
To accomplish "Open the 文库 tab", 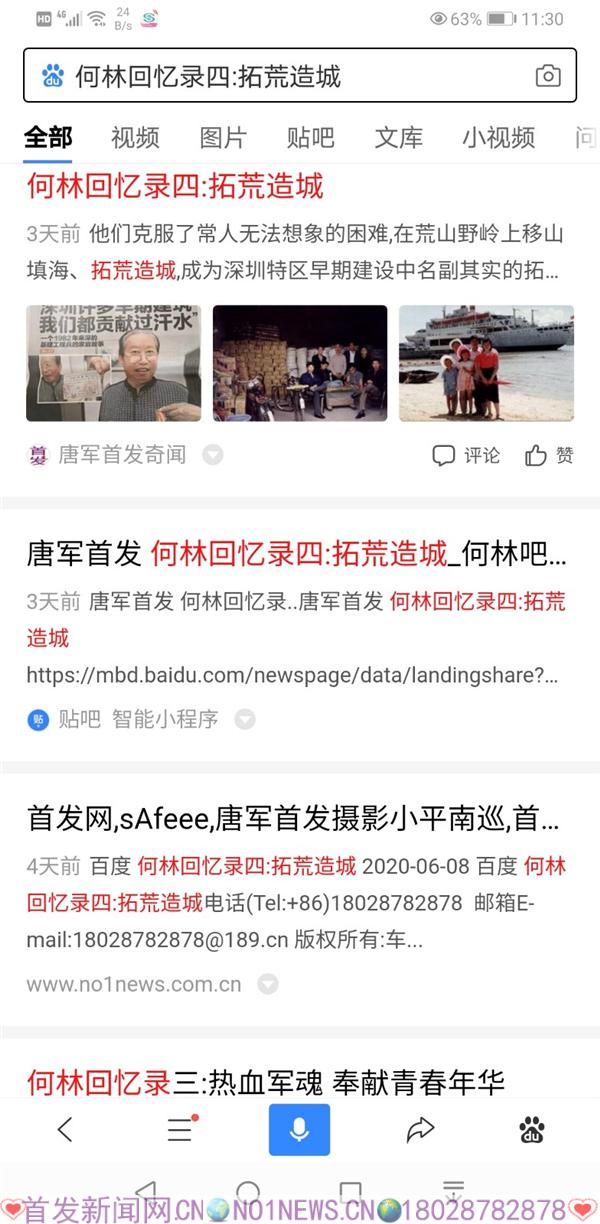I will pyautogui.click(x=398, y=138).
